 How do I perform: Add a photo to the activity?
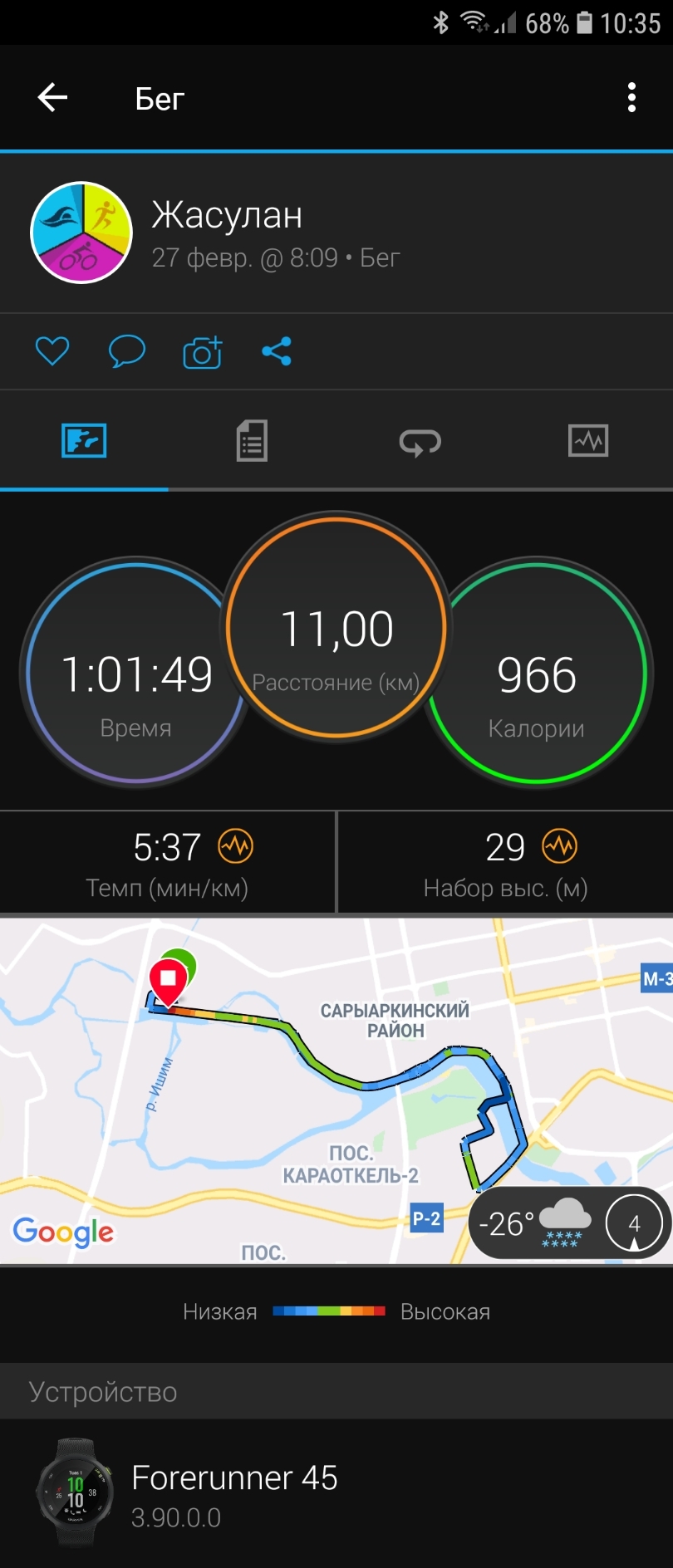click(x=203, y=352)
